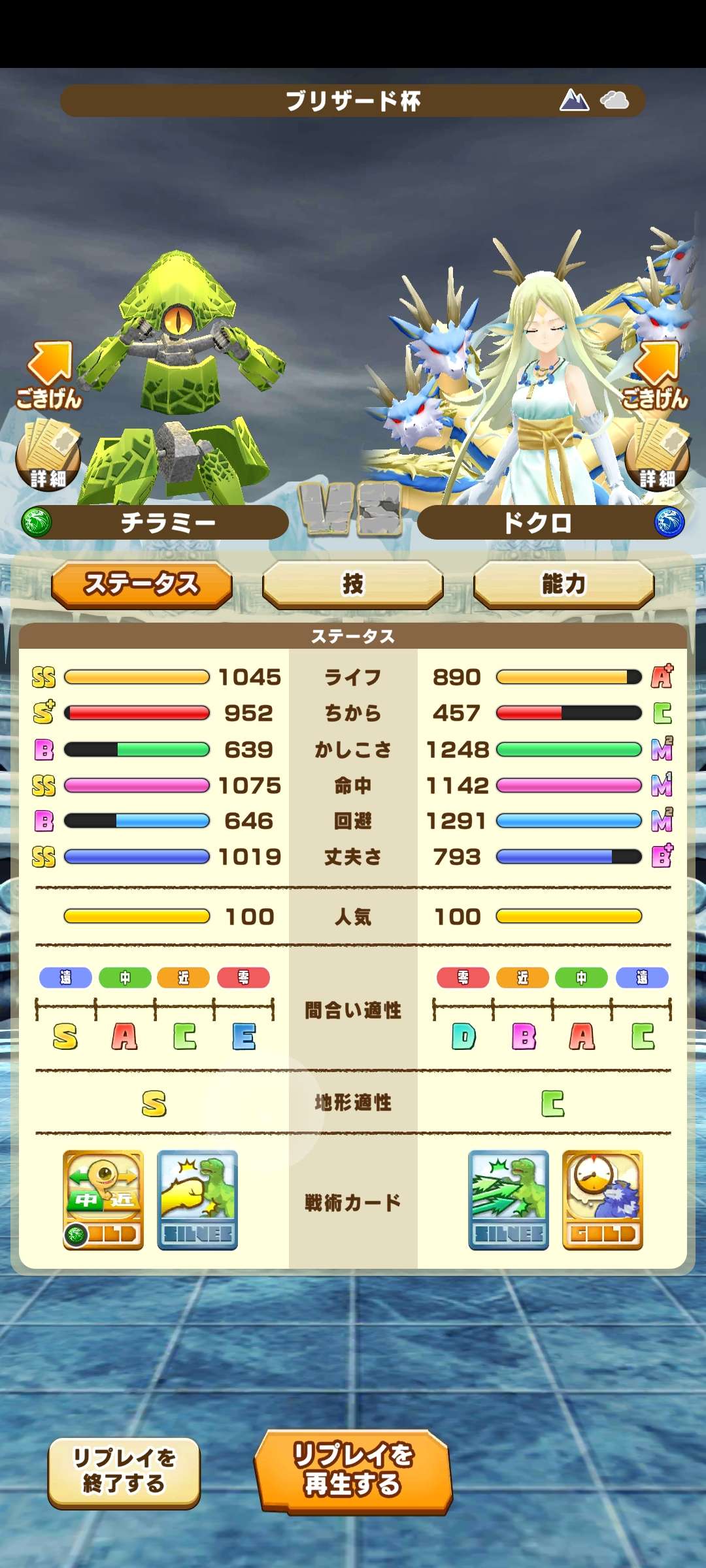
Task: Tap リプレイを終了する to exit replay
Action: pyautogui.click(x=124, y=1473)
